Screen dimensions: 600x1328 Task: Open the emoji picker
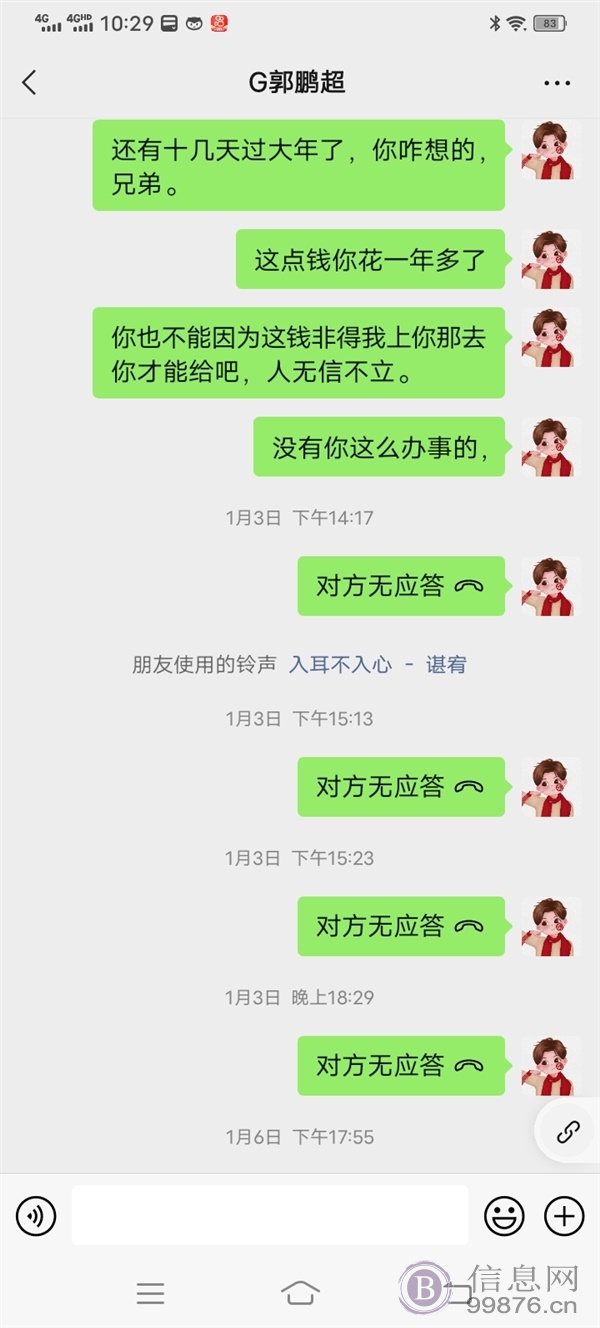tap(504, 1216)
